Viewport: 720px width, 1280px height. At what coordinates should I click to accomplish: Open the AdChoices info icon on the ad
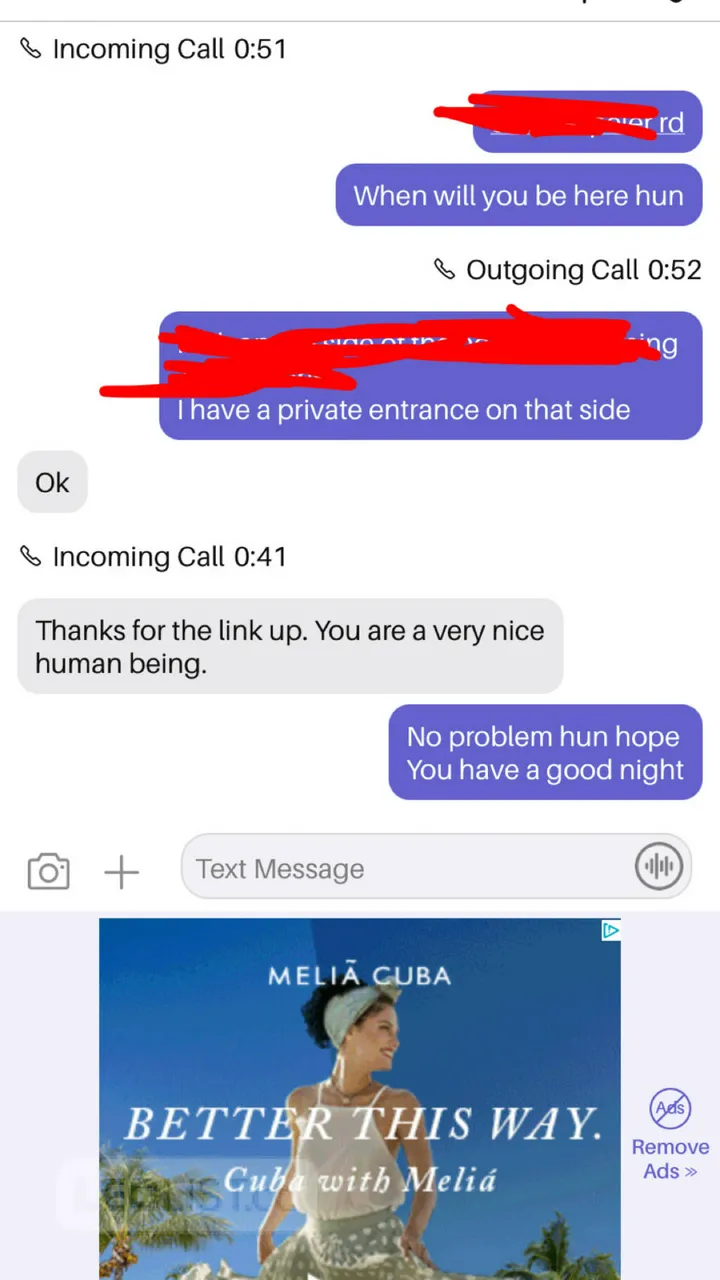(610, 931)
